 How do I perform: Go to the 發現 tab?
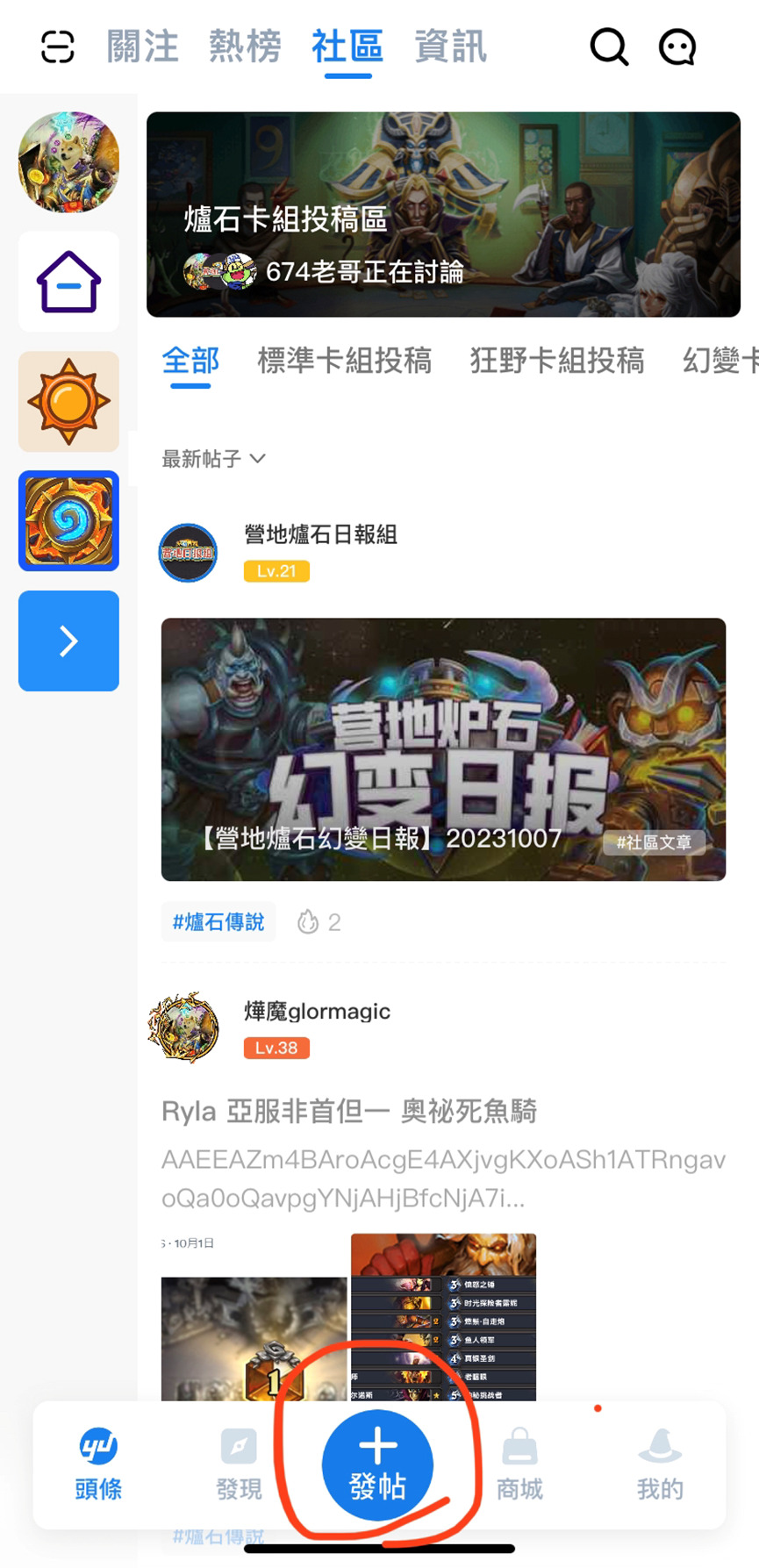pos(239,1465)
